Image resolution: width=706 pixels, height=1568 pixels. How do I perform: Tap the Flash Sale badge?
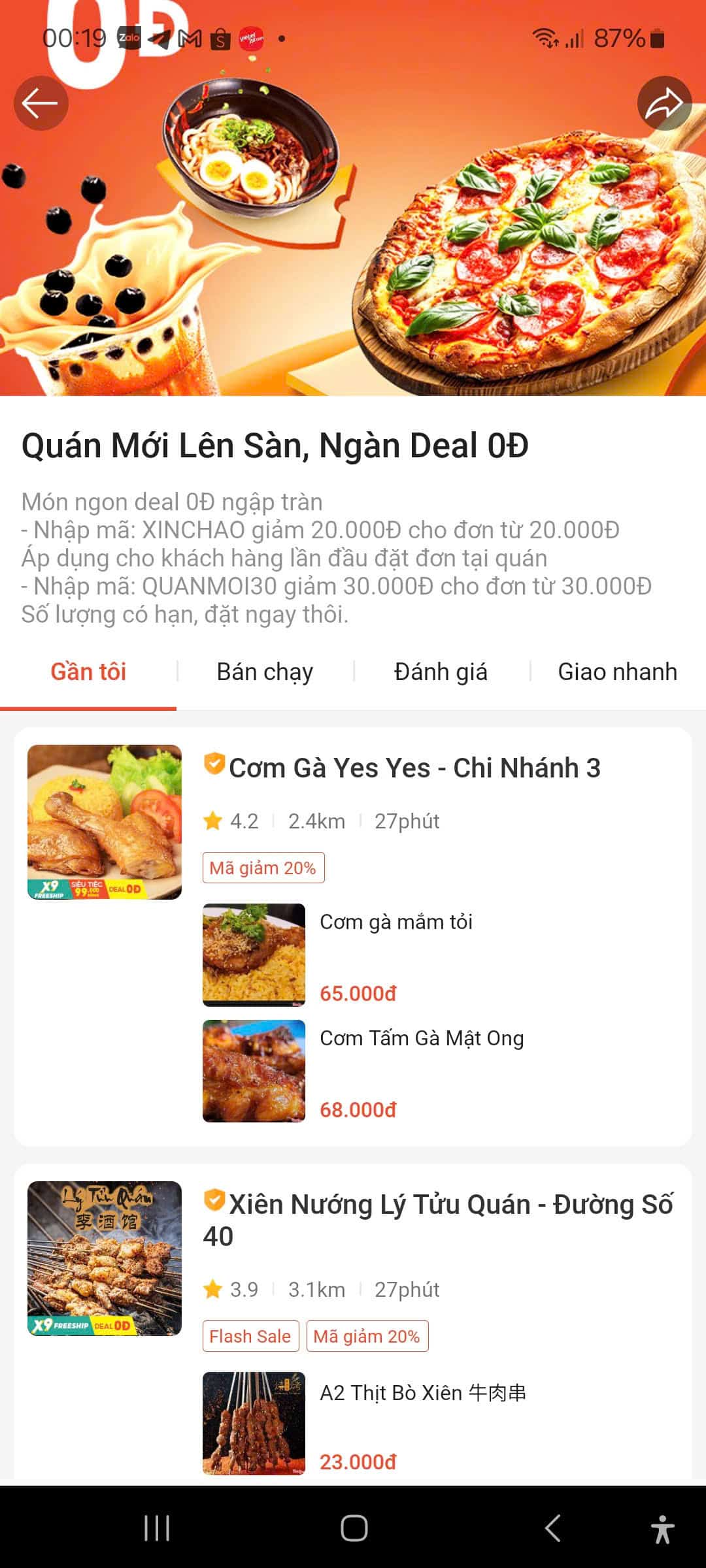[251, 1337]
